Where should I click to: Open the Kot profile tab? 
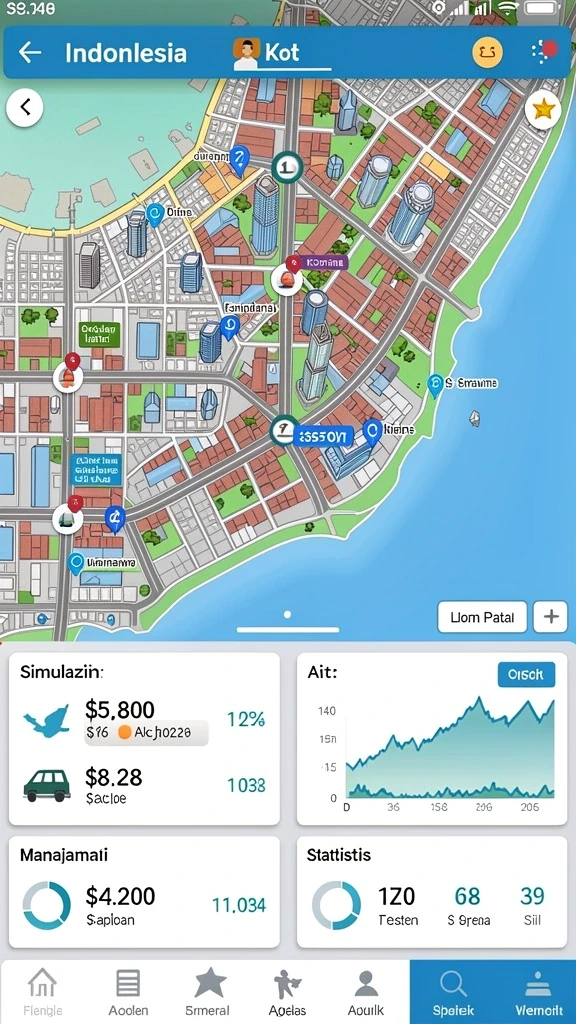pyautogui.click(x=266, y=54)
